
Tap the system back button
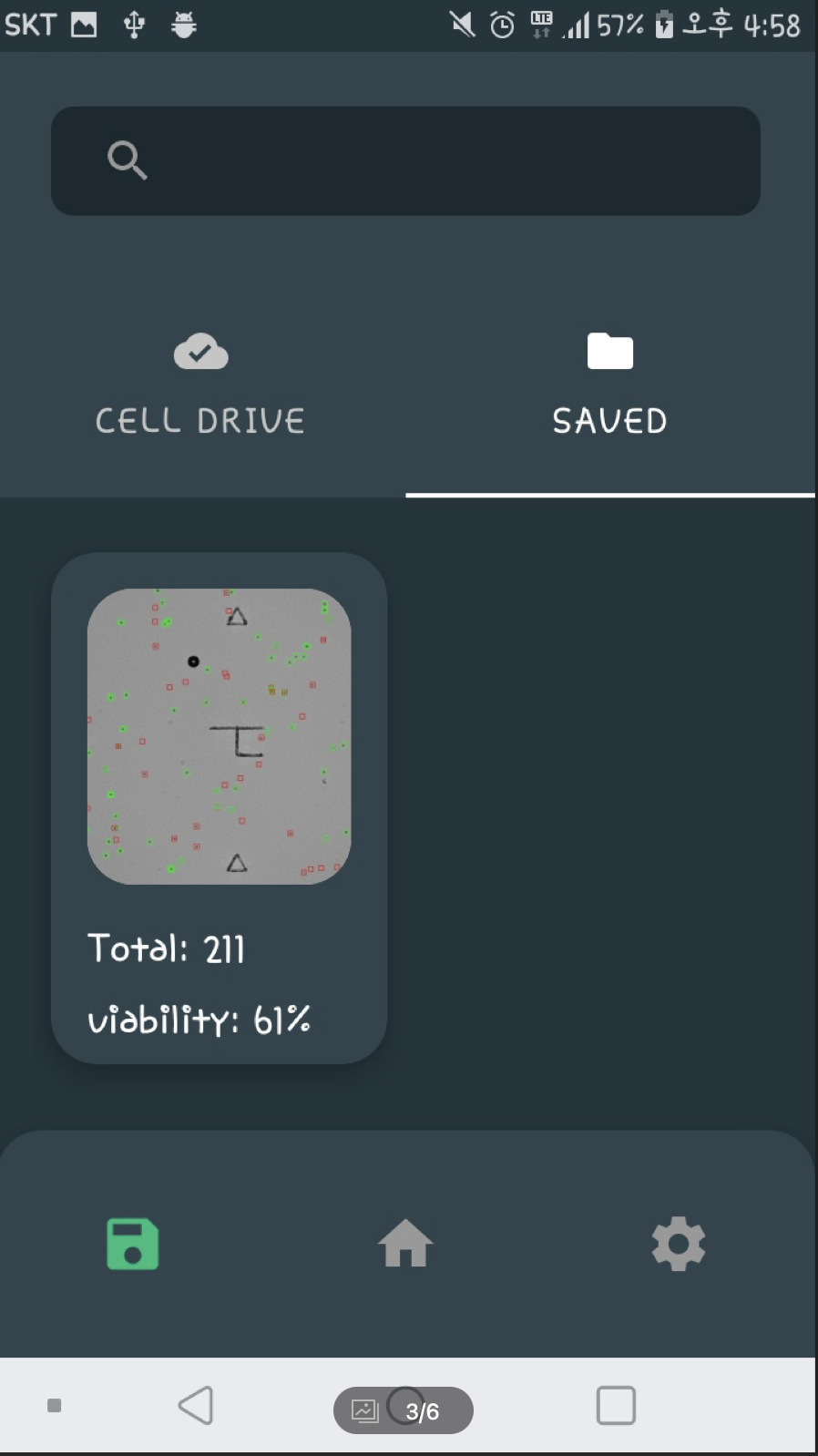196,1405
